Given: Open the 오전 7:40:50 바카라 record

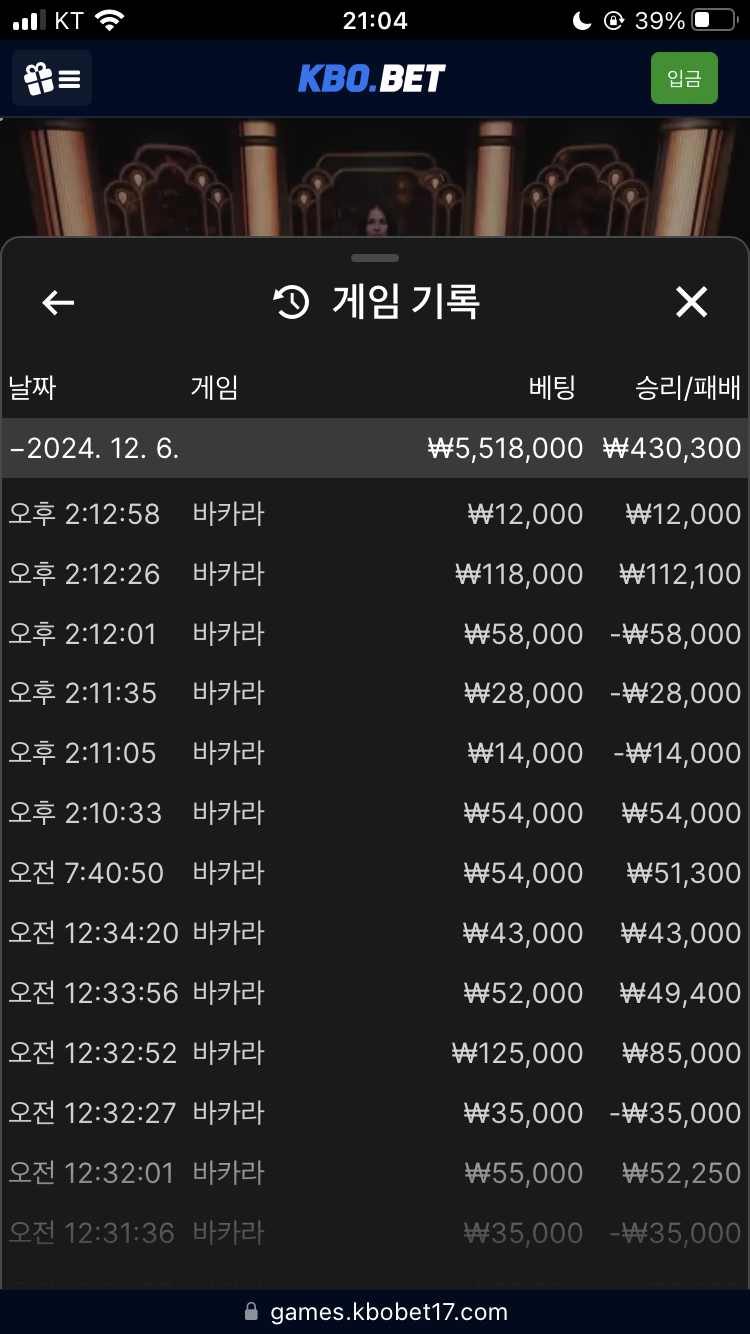Looking at the screenshot, I should click(x=375, y=873).
